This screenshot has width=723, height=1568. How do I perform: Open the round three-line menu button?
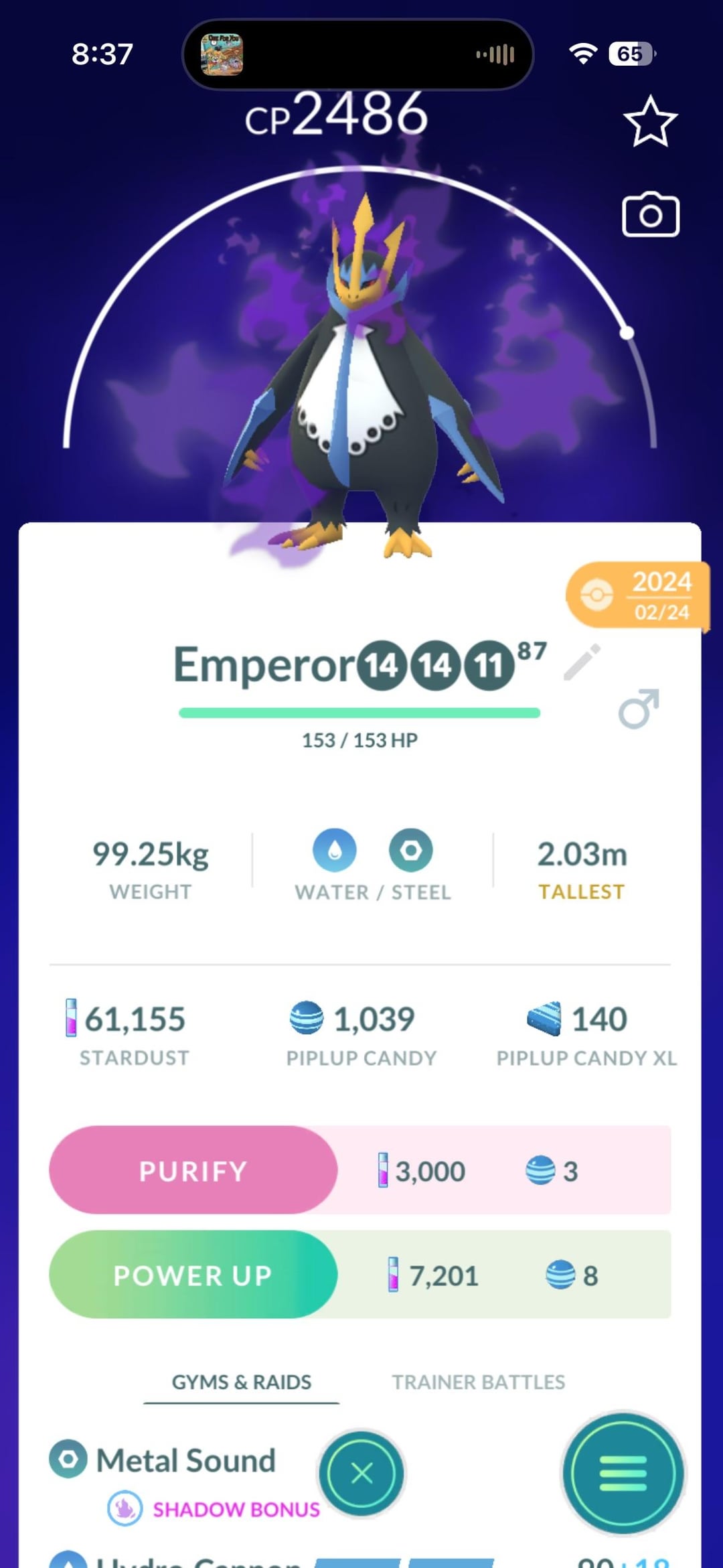pyautogui.click(x=623, y=1473)
